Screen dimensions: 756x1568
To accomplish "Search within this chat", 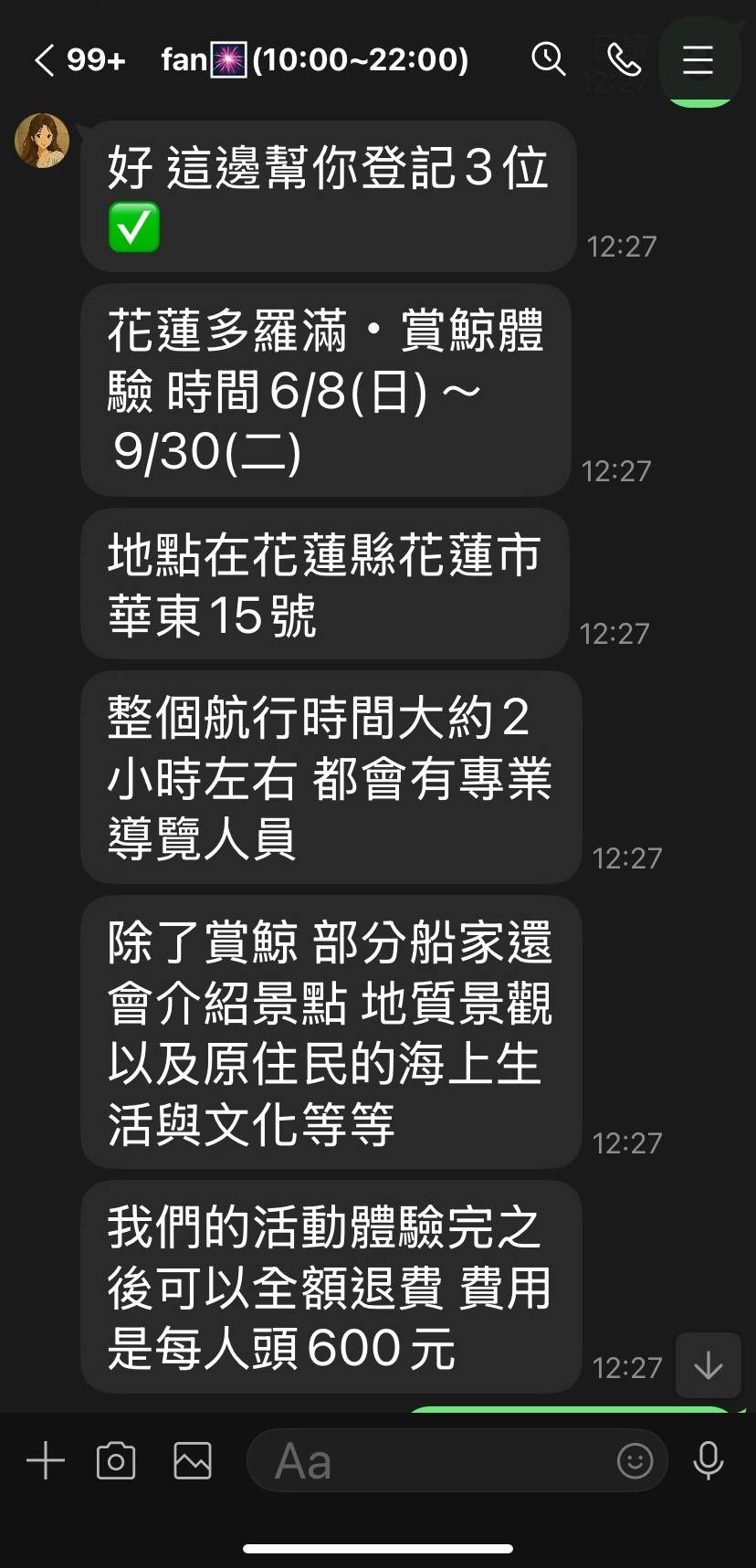I will (x=548, y=59).
